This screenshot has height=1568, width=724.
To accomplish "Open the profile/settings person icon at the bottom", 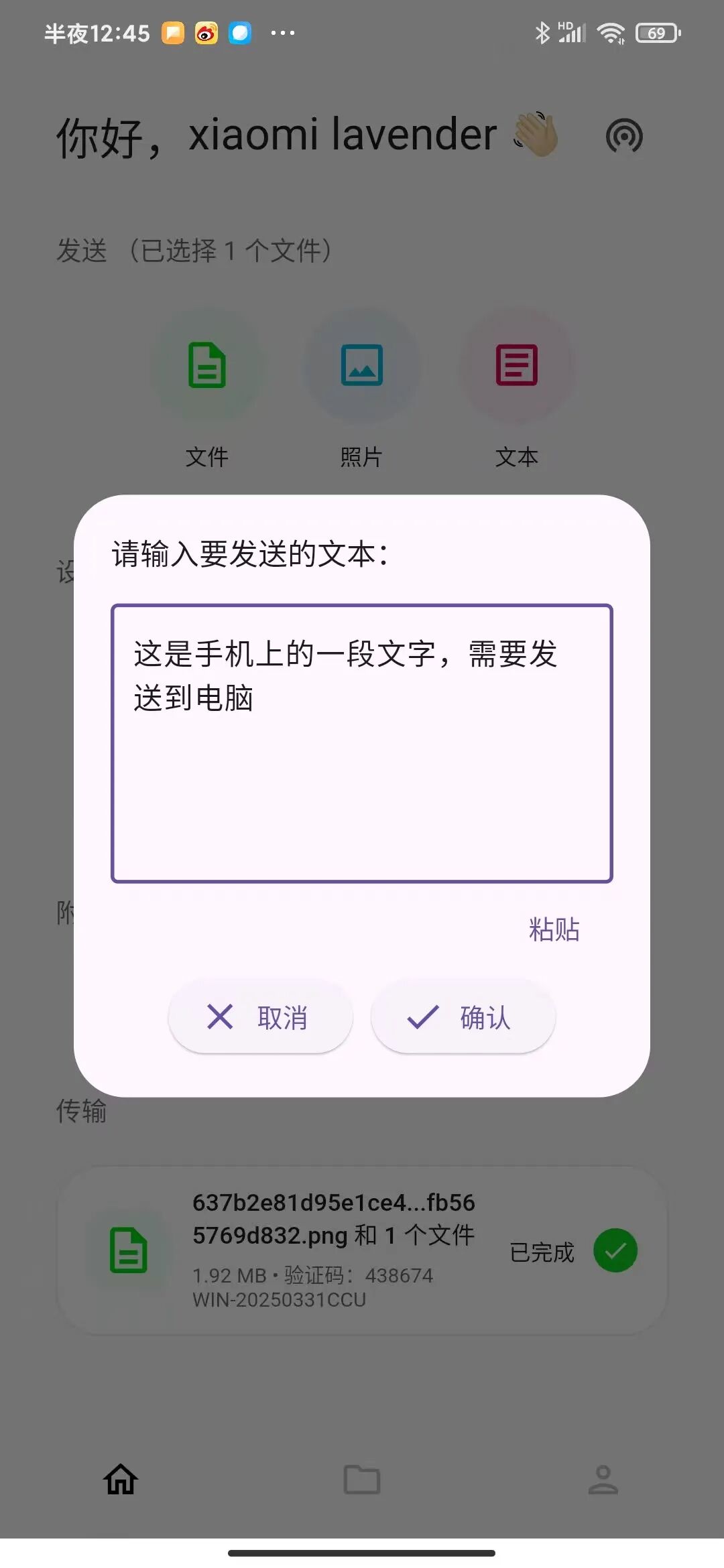I will [x=603, y=1479].
